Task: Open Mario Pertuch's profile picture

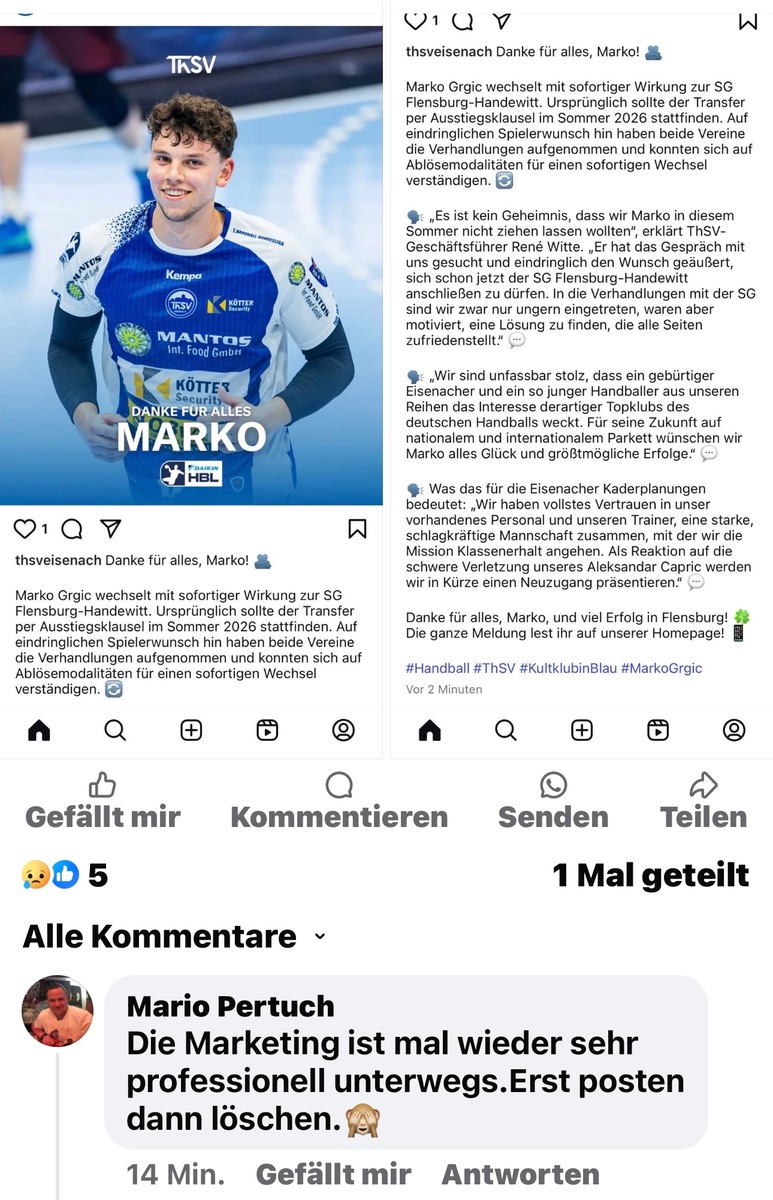Action: coord(58,1010)
